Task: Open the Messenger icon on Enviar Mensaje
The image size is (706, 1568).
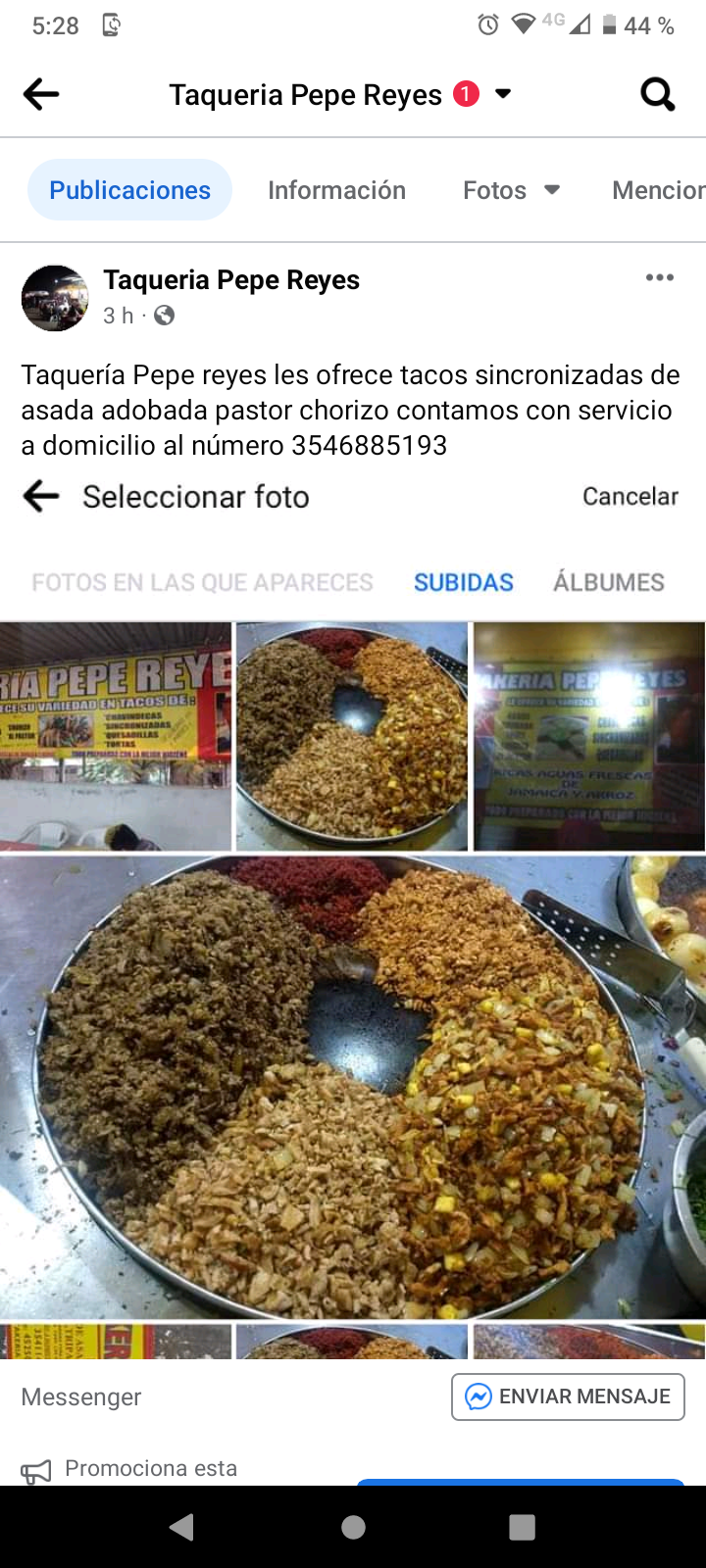Action: tap(478, 1396)
